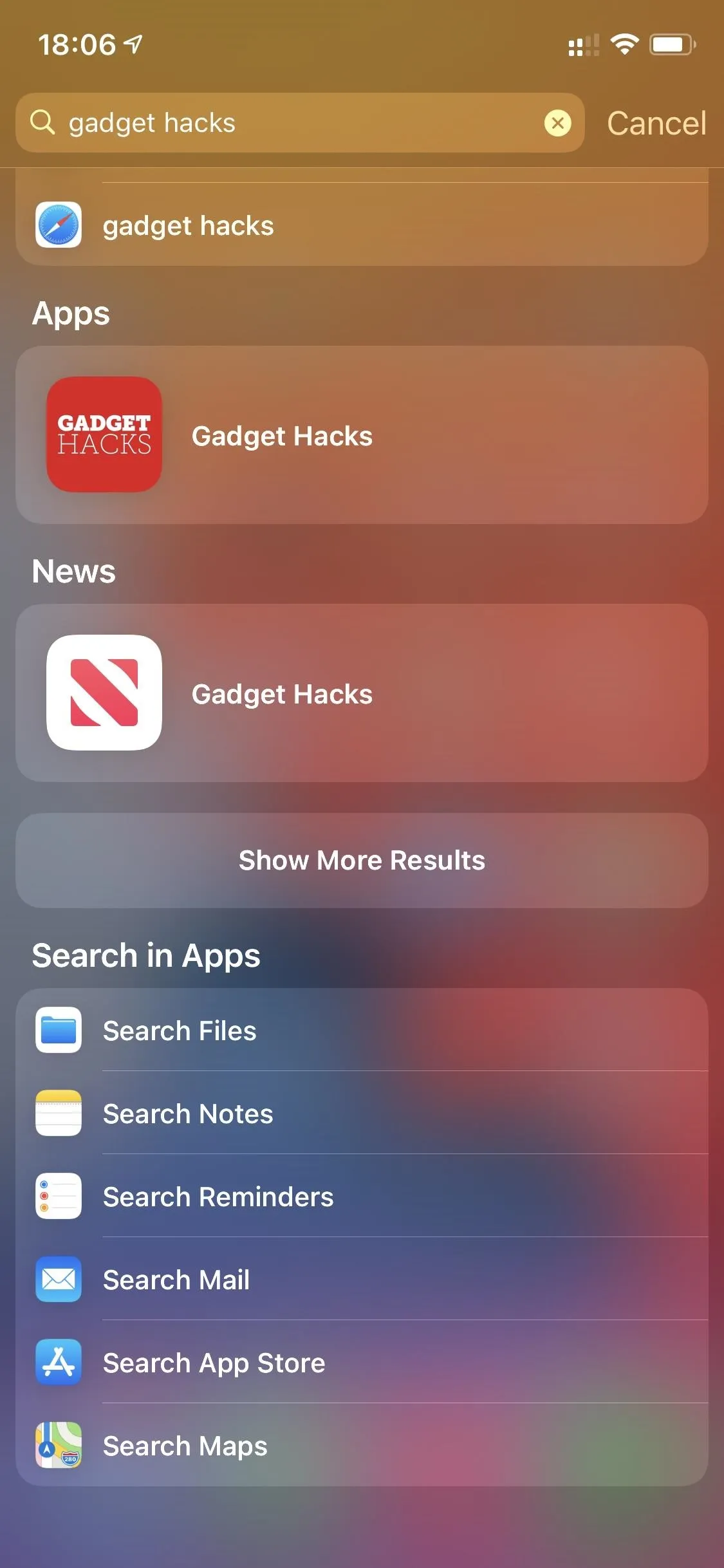Show More Results
The image size is (724, 1568).
(362, 860)
